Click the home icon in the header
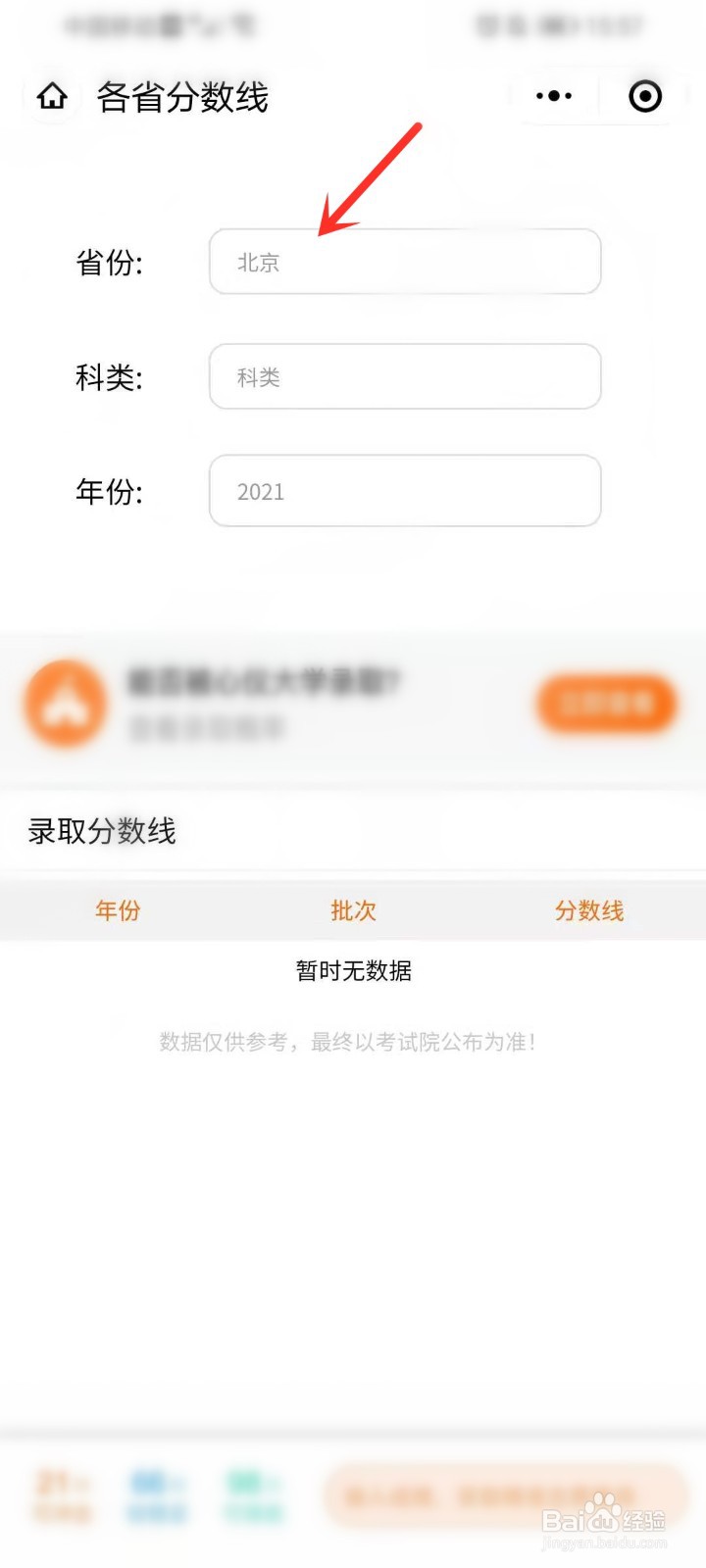 (51, 97)
